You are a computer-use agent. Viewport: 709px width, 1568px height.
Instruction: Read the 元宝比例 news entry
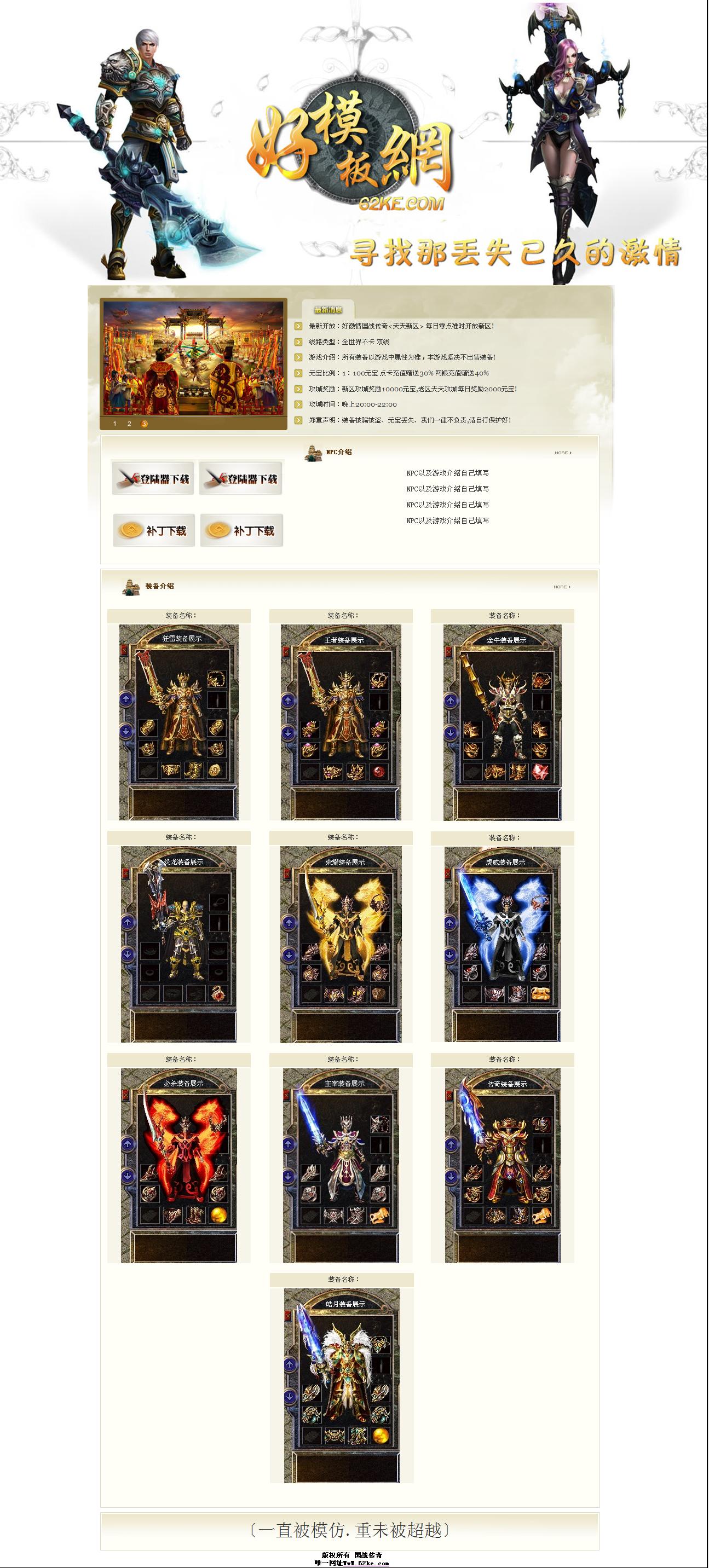click(399, 373)
